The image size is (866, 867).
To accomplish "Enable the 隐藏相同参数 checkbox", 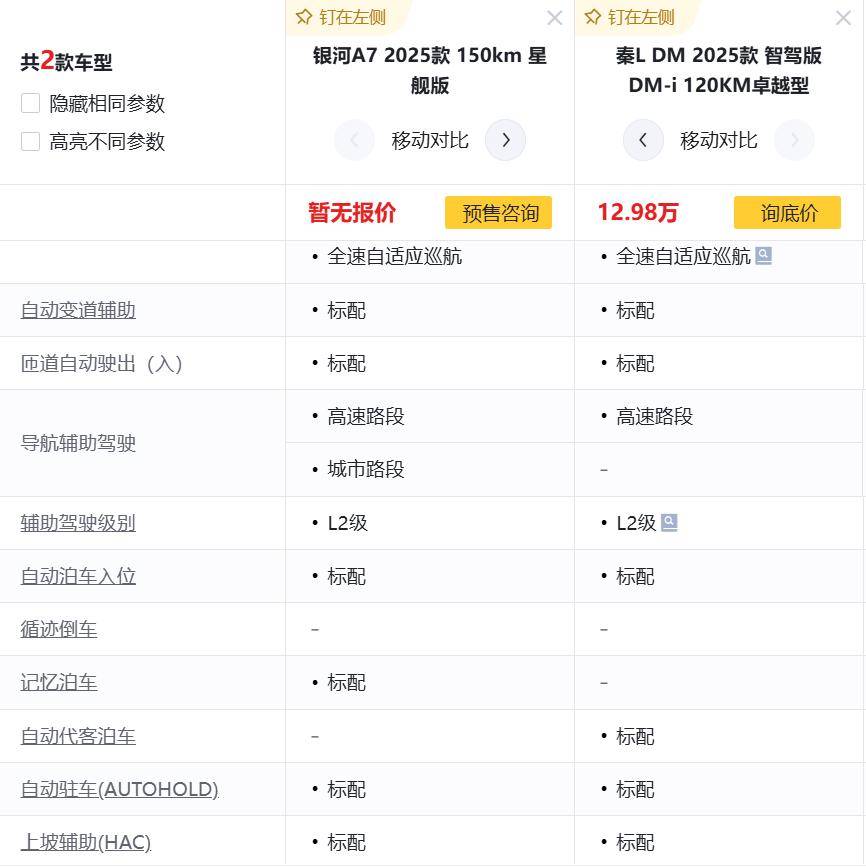I will (x=30, y=103).
